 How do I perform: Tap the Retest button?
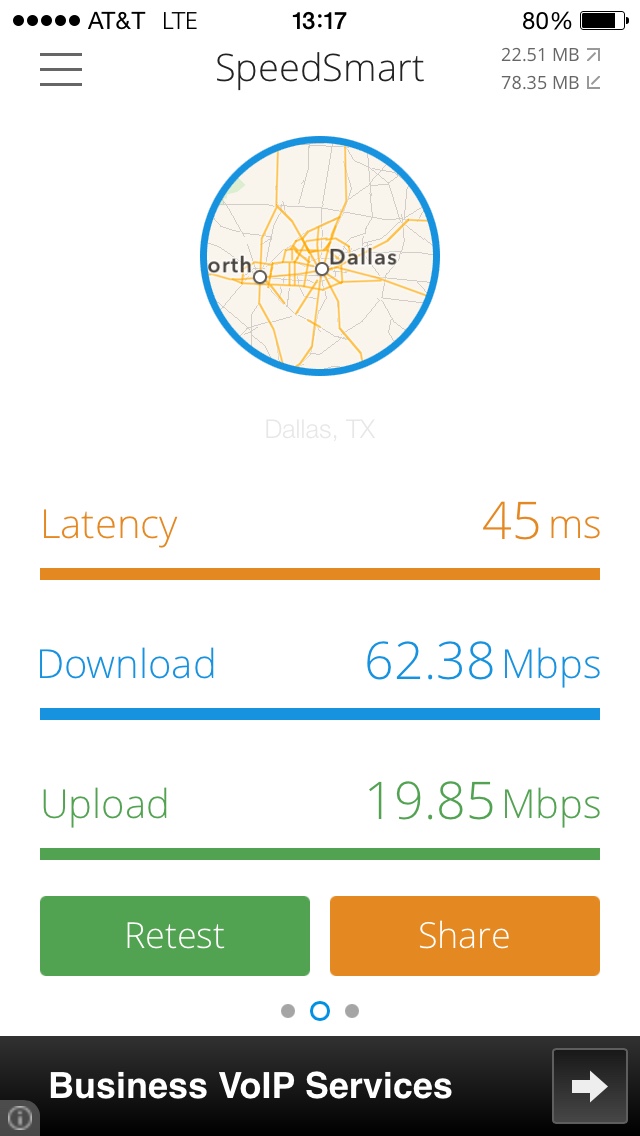pos(175,936)
